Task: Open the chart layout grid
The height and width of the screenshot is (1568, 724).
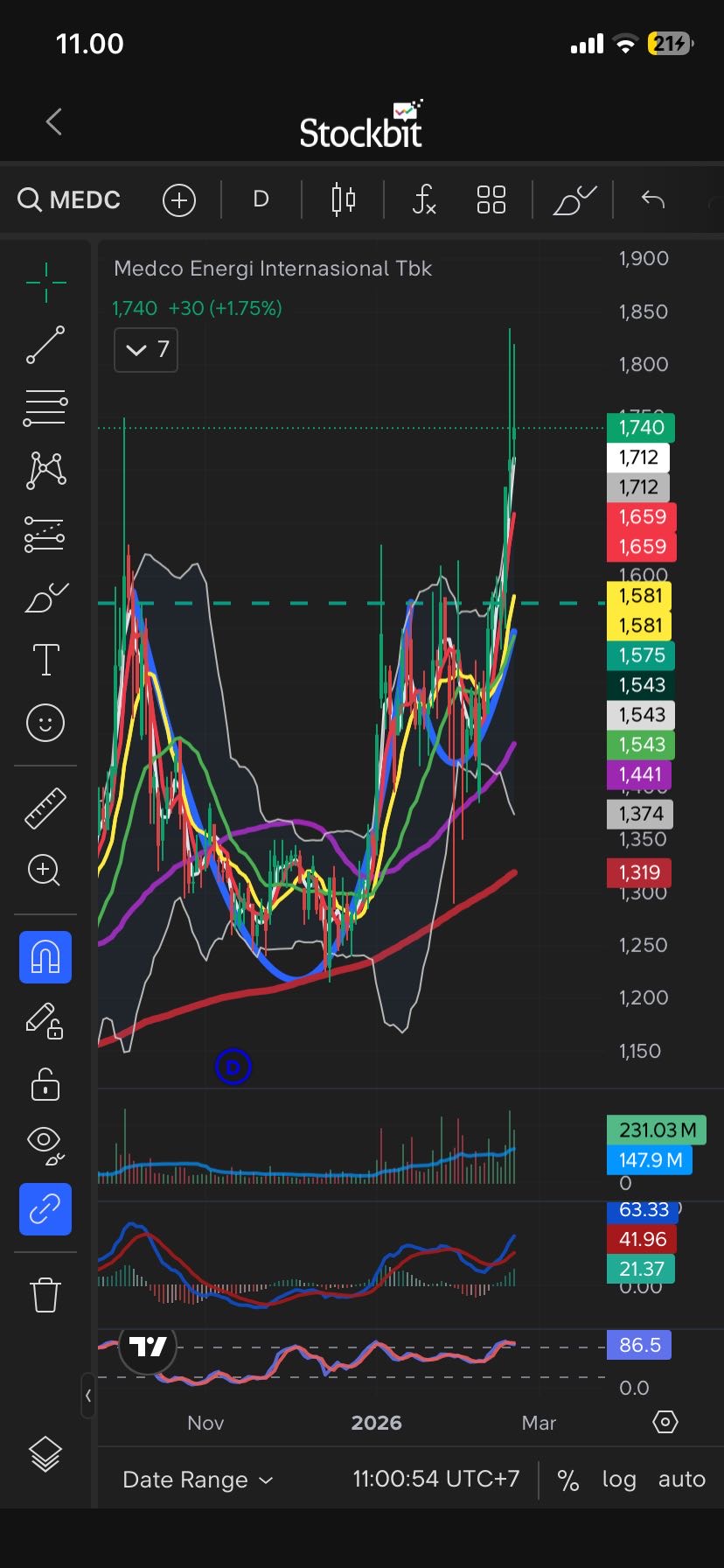Action: click(491, 200)
